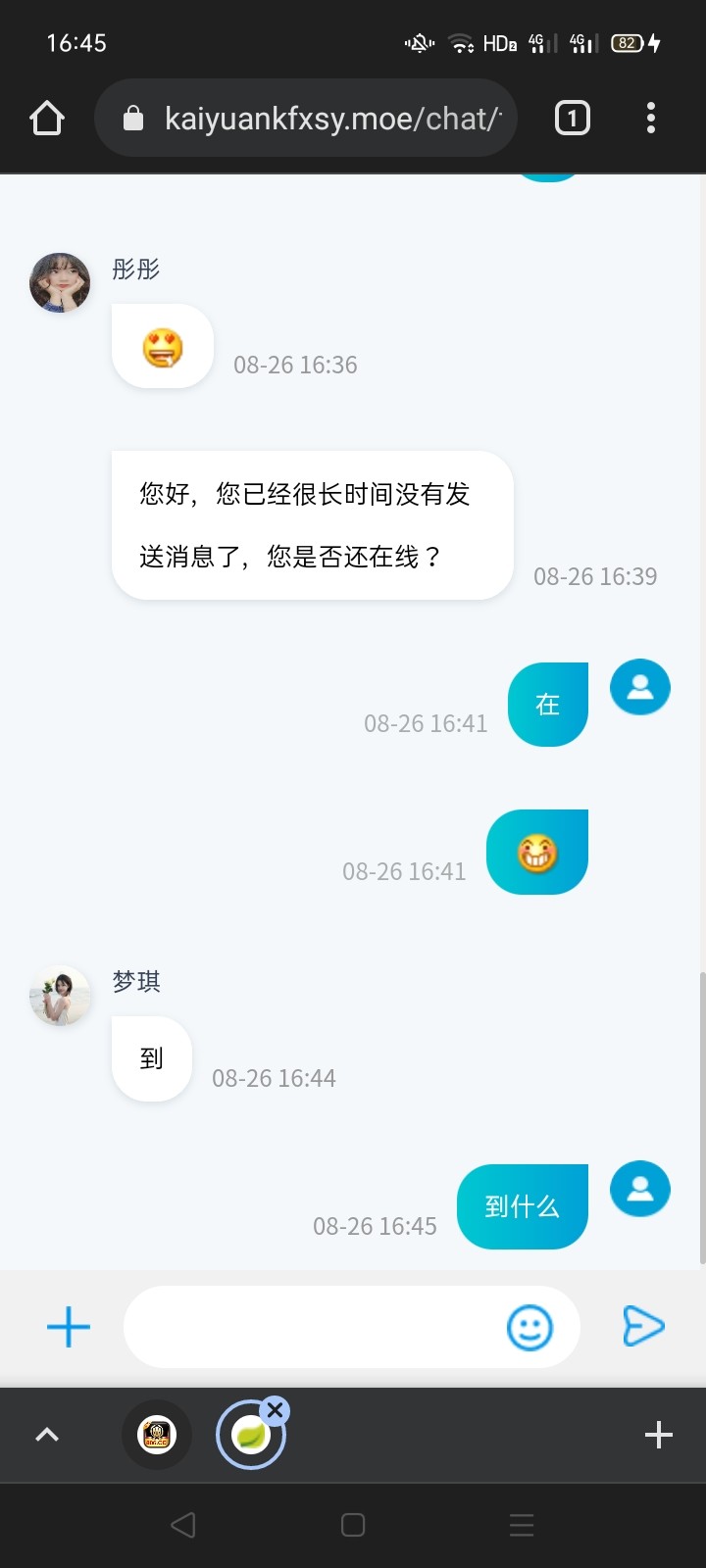Open the emoji picker smiley

[x=529, y=1328]
